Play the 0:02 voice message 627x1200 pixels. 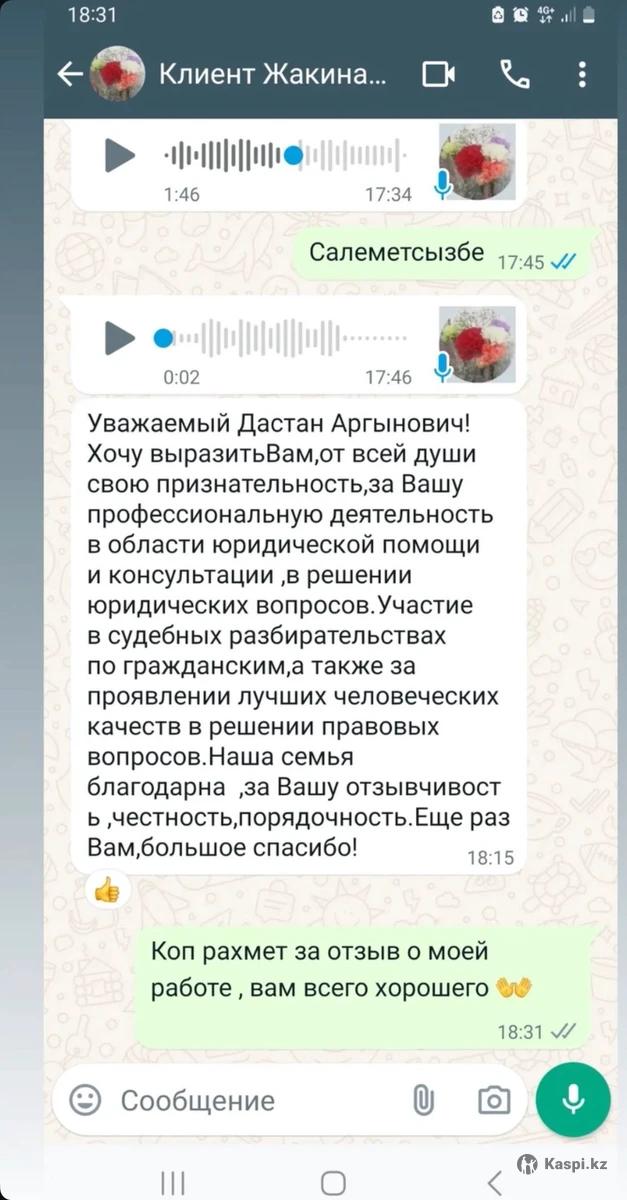click(x=120, y=338)
